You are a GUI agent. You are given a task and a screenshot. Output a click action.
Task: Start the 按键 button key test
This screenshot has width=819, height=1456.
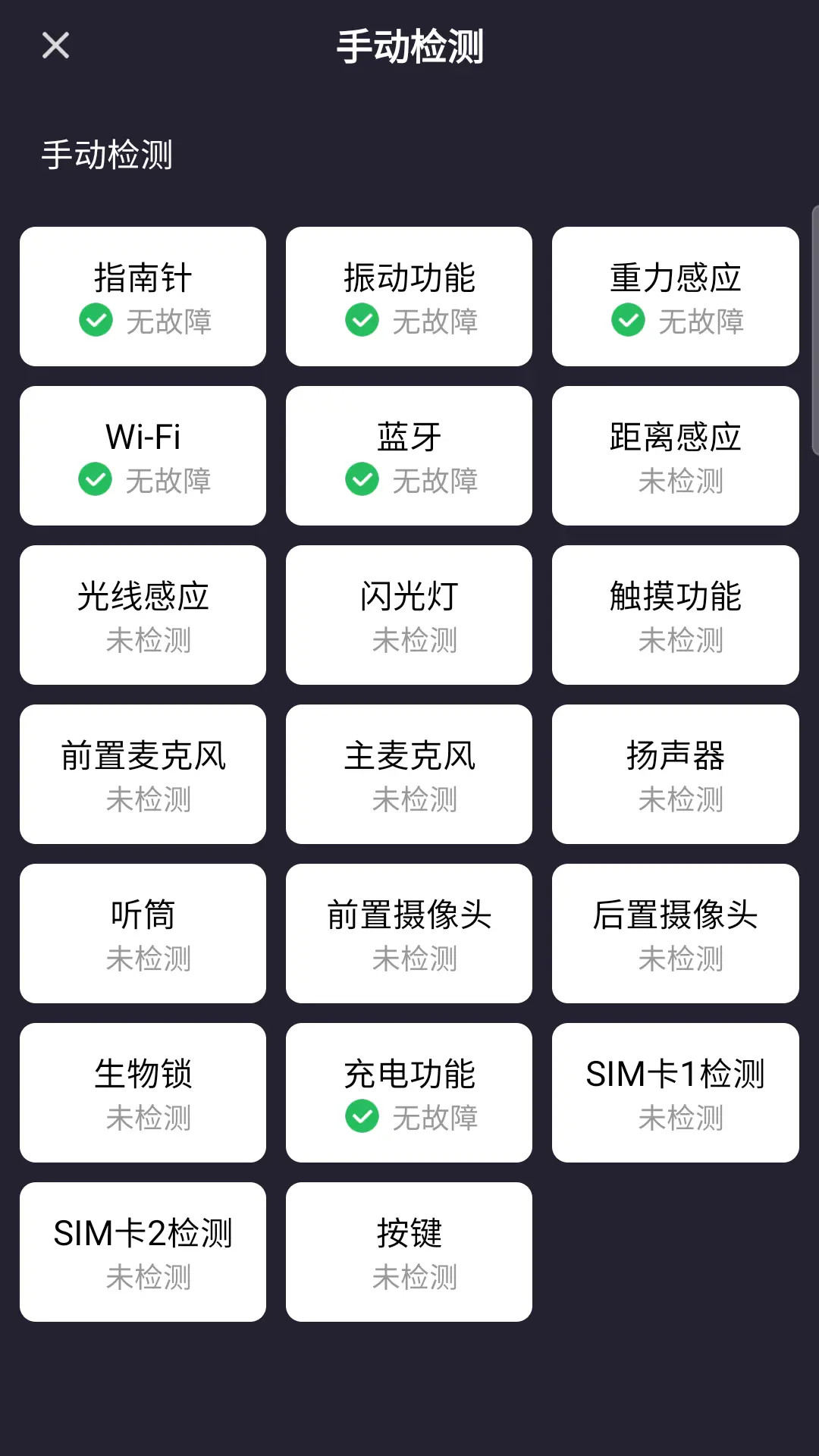click(x=409, y=1251)
